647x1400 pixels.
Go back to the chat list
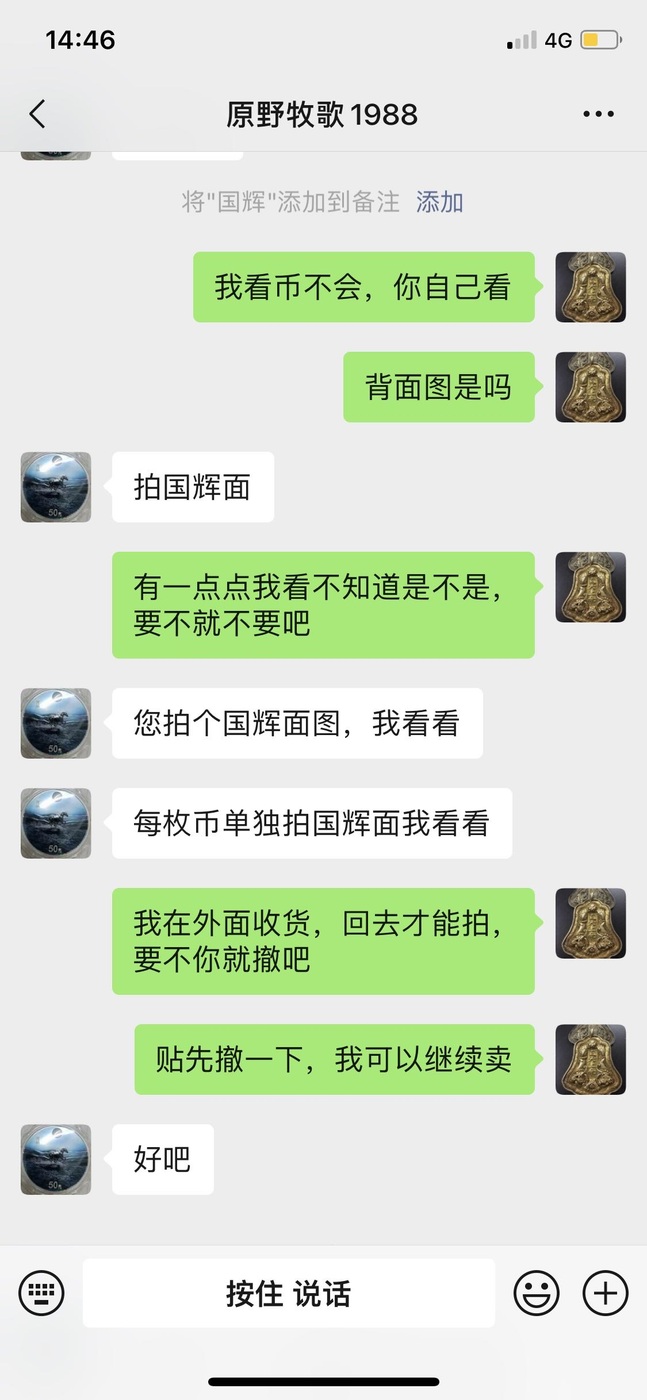click(37, 114)
